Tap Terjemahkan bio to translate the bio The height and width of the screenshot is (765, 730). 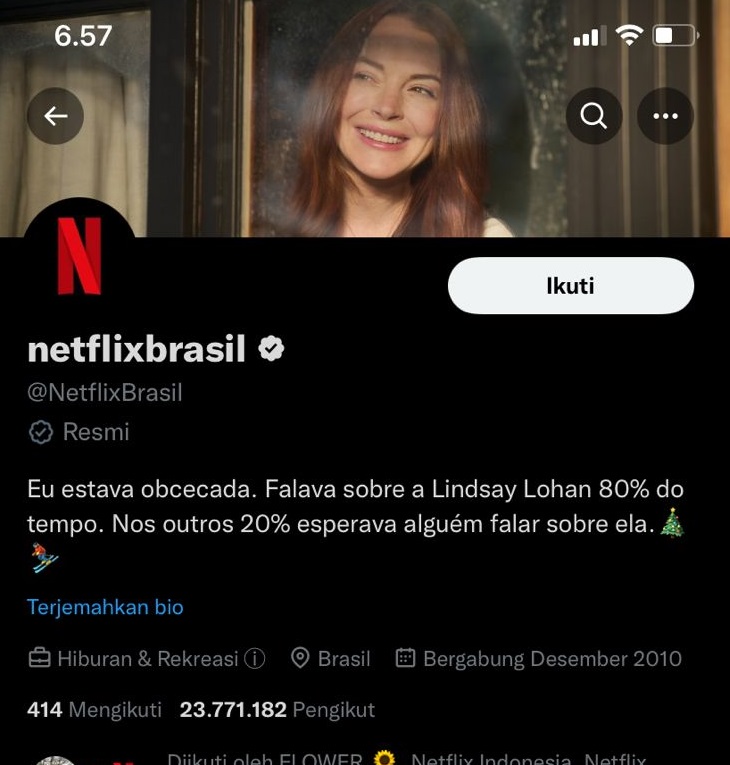point(105,607)
